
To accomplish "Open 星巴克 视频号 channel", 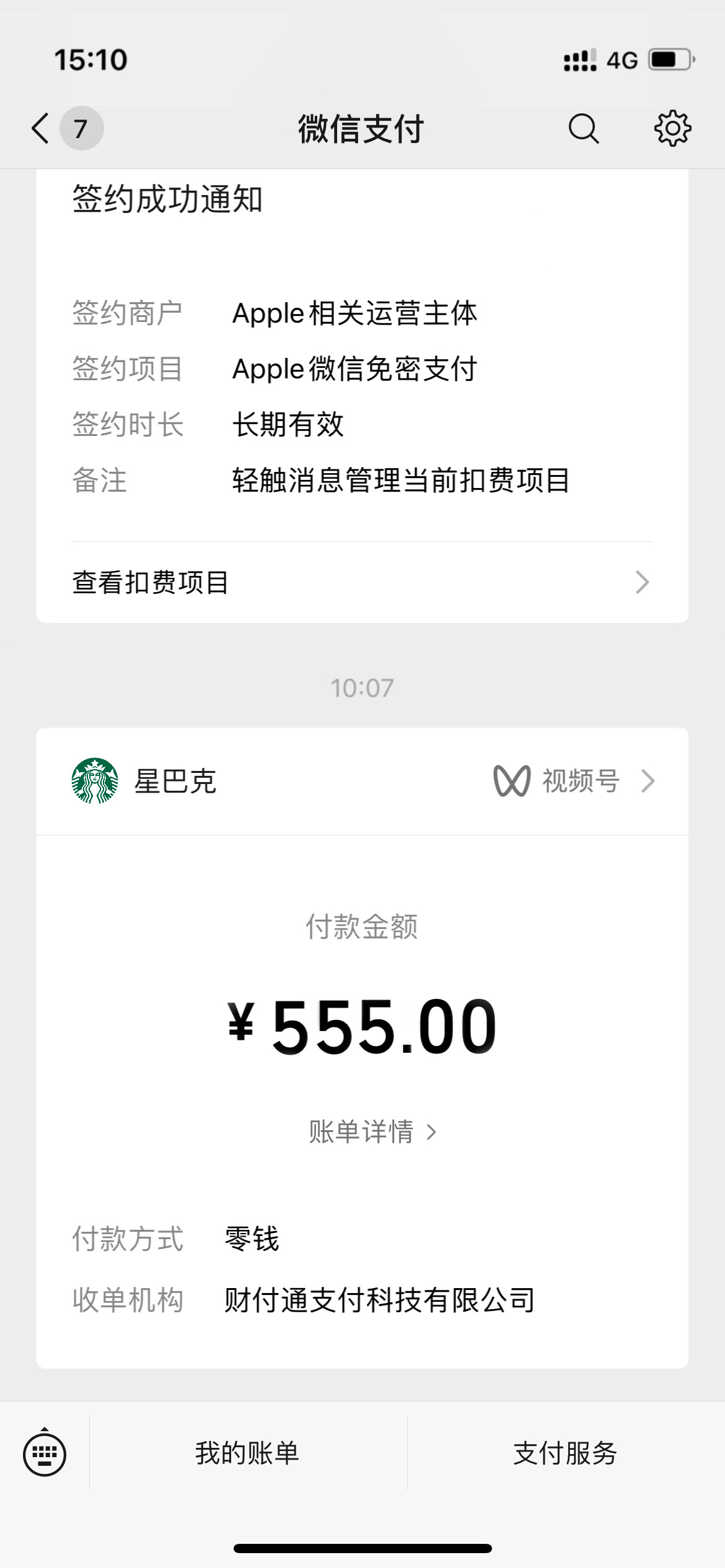I will 574,781.
